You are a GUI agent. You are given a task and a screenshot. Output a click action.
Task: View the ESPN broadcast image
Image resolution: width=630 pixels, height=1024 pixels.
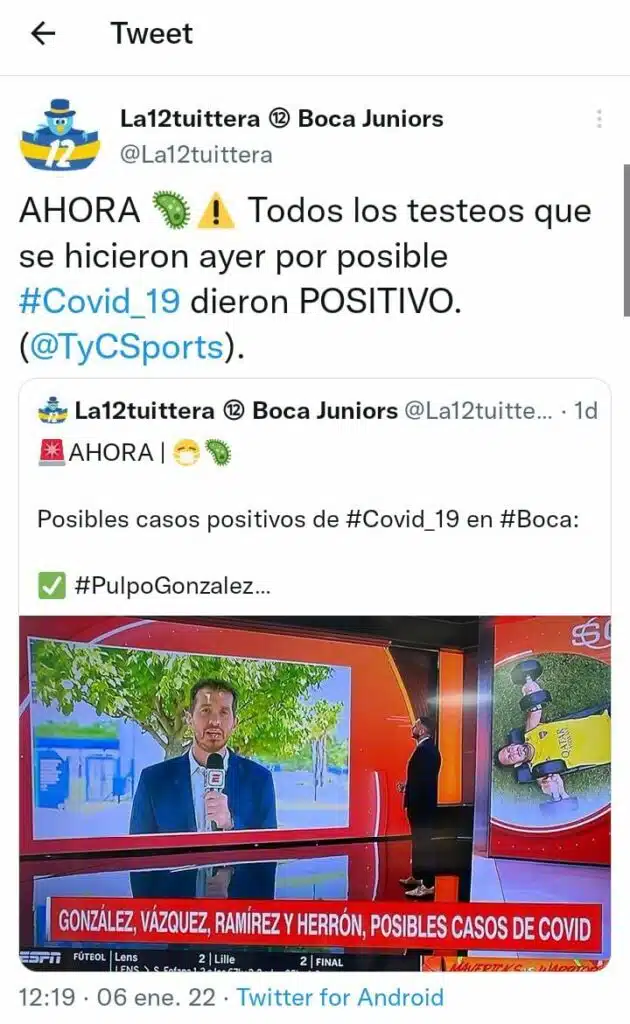click(x=314, y=790)
